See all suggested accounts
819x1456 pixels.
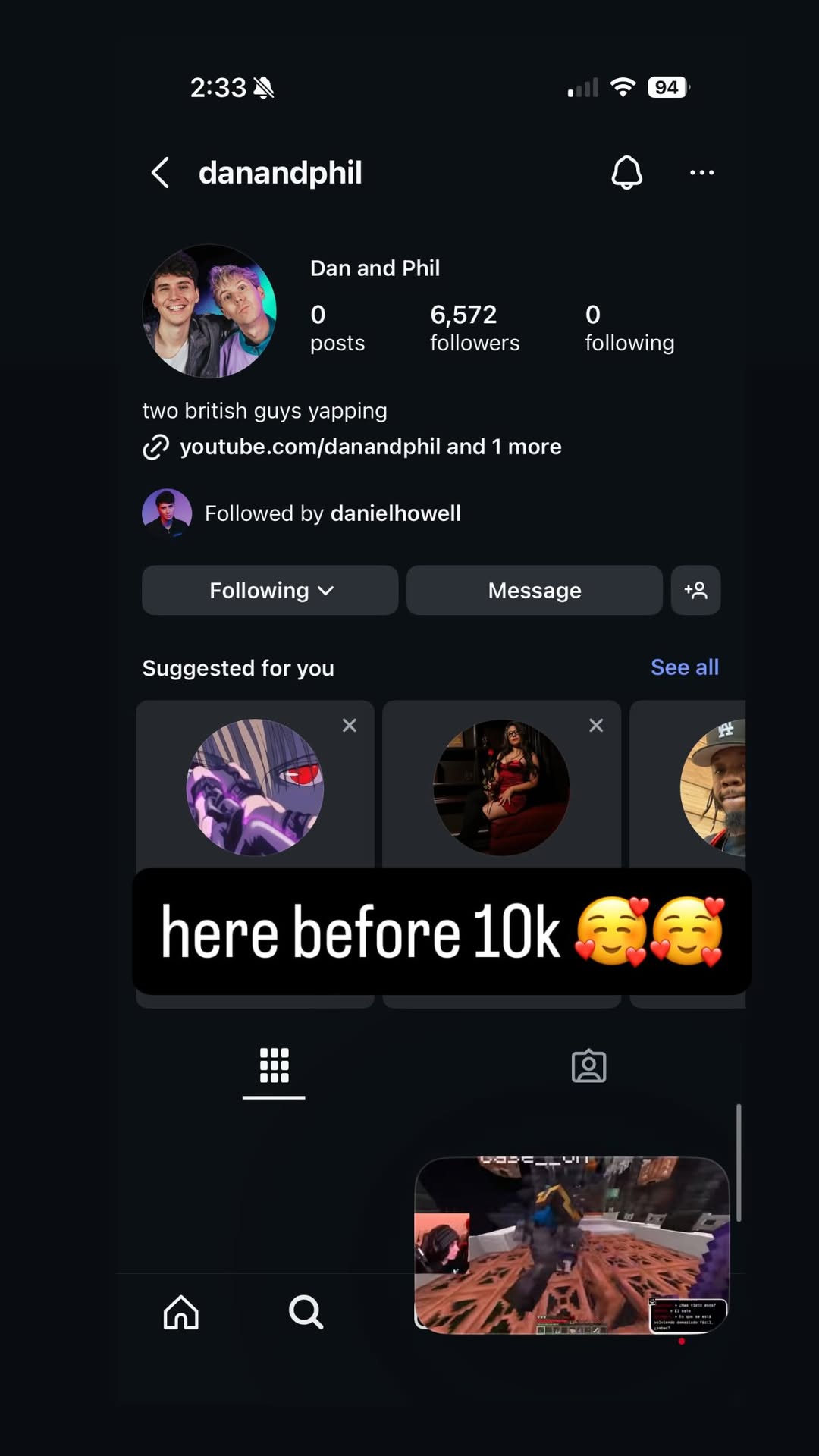(x=684, y=667)
